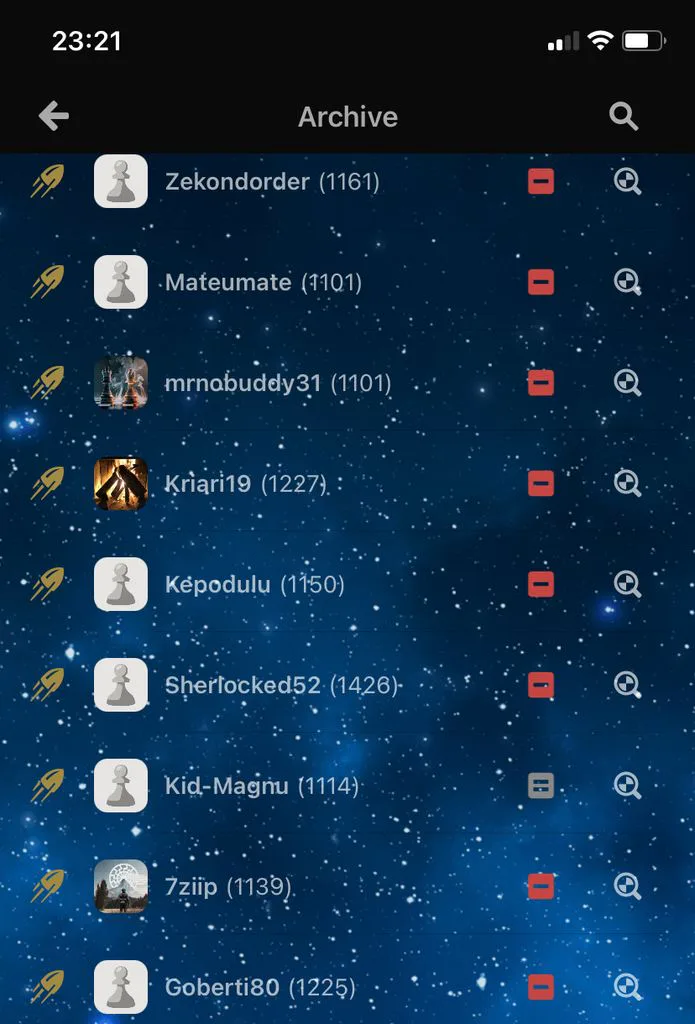695x1024 pixels.
Task: Open the game against mrnobuddy31
Action: pos(348,383)
